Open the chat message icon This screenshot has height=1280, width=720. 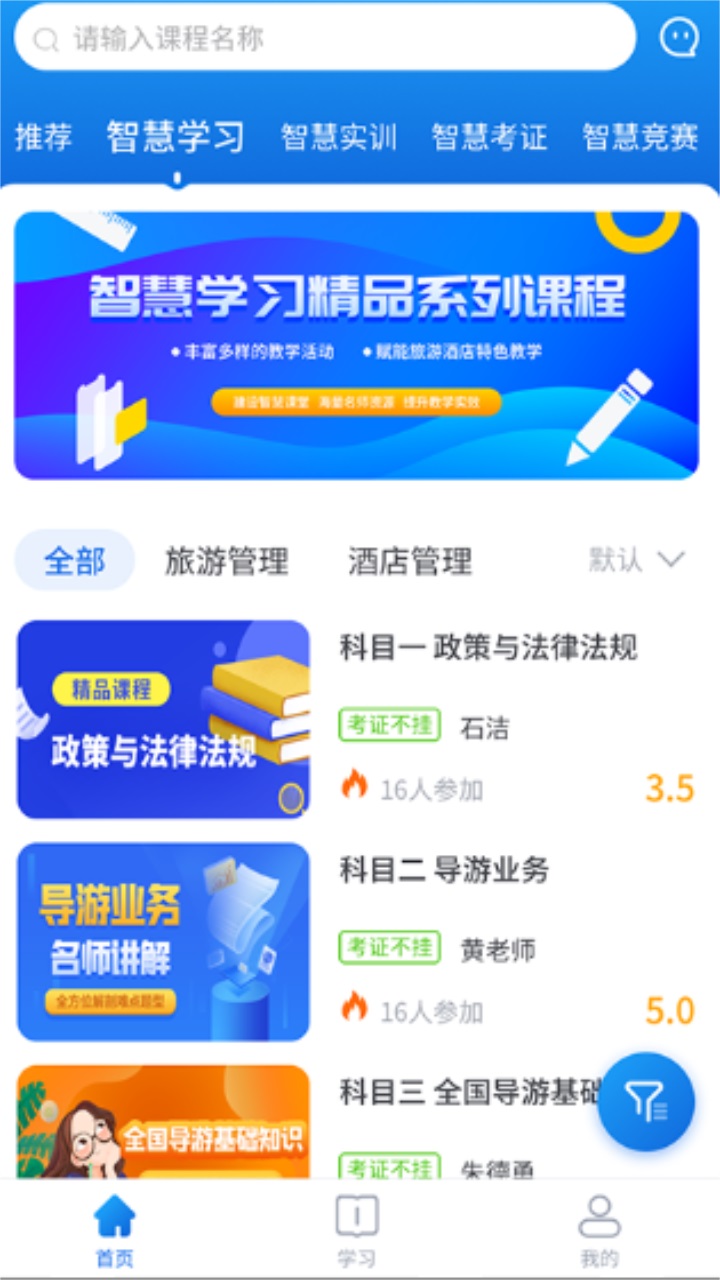click(x=679, y=38)
